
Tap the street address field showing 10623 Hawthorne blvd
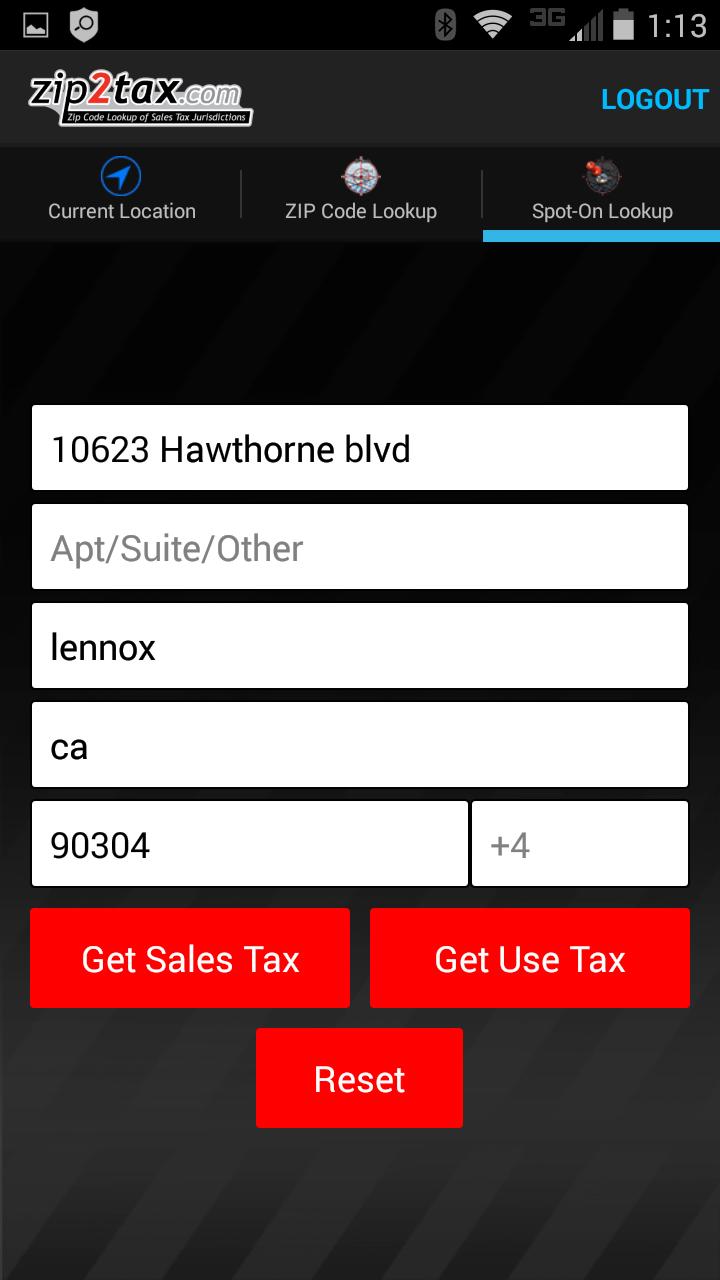click(359, 447)
